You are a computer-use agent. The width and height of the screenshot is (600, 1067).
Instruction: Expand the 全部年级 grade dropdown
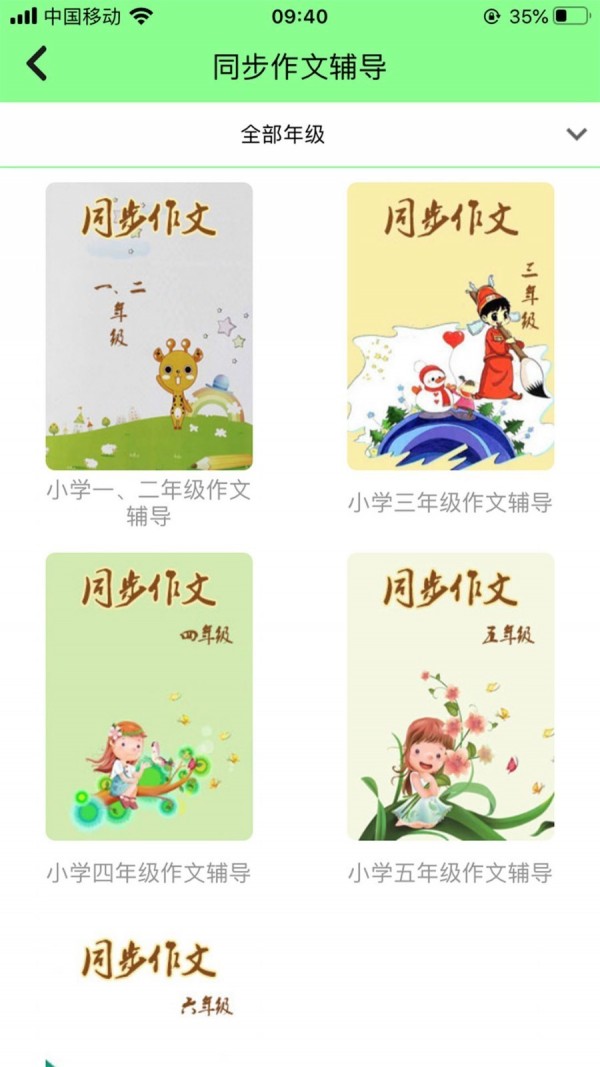[x=575, y=134]
